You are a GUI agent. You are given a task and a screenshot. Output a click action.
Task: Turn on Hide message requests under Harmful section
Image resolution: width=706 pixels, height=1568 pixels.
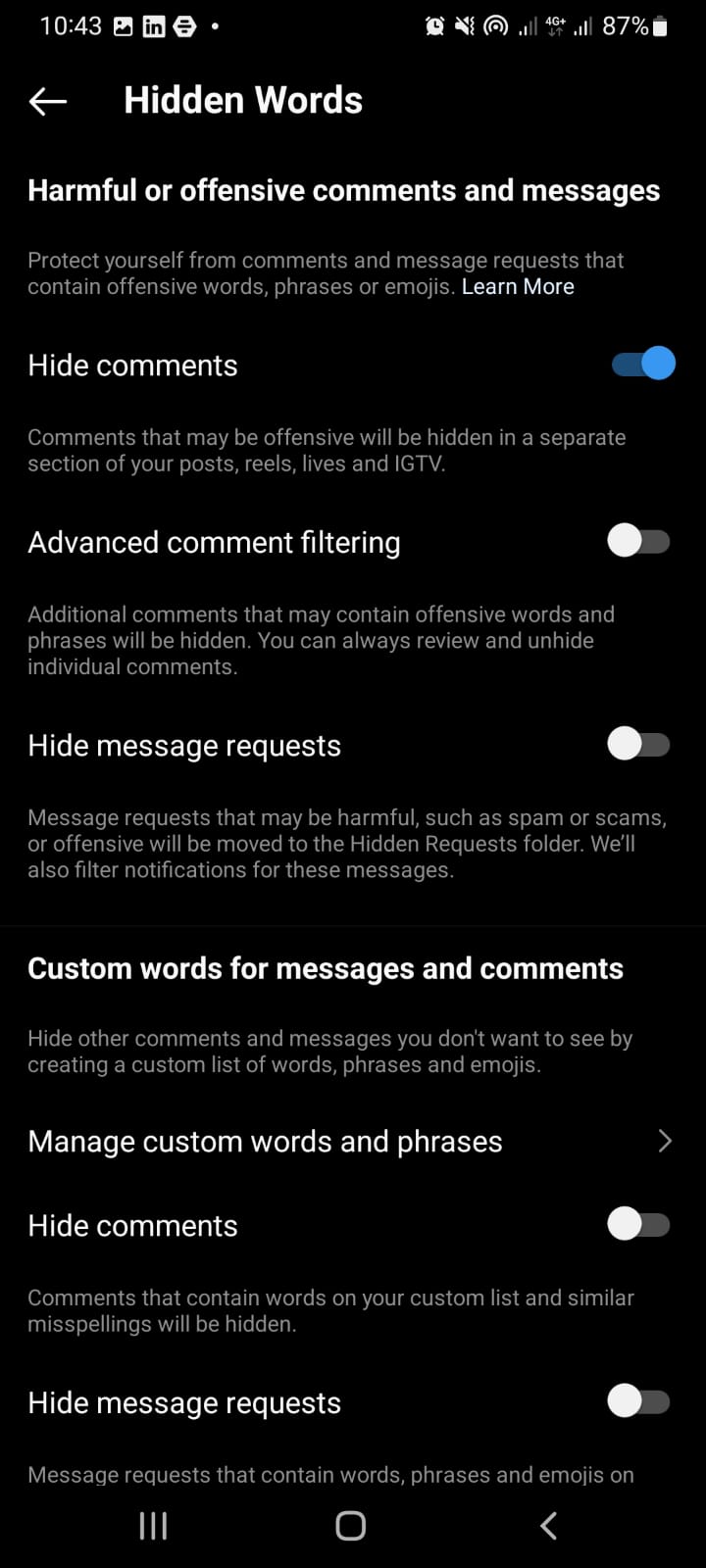(x=638, y=744)
